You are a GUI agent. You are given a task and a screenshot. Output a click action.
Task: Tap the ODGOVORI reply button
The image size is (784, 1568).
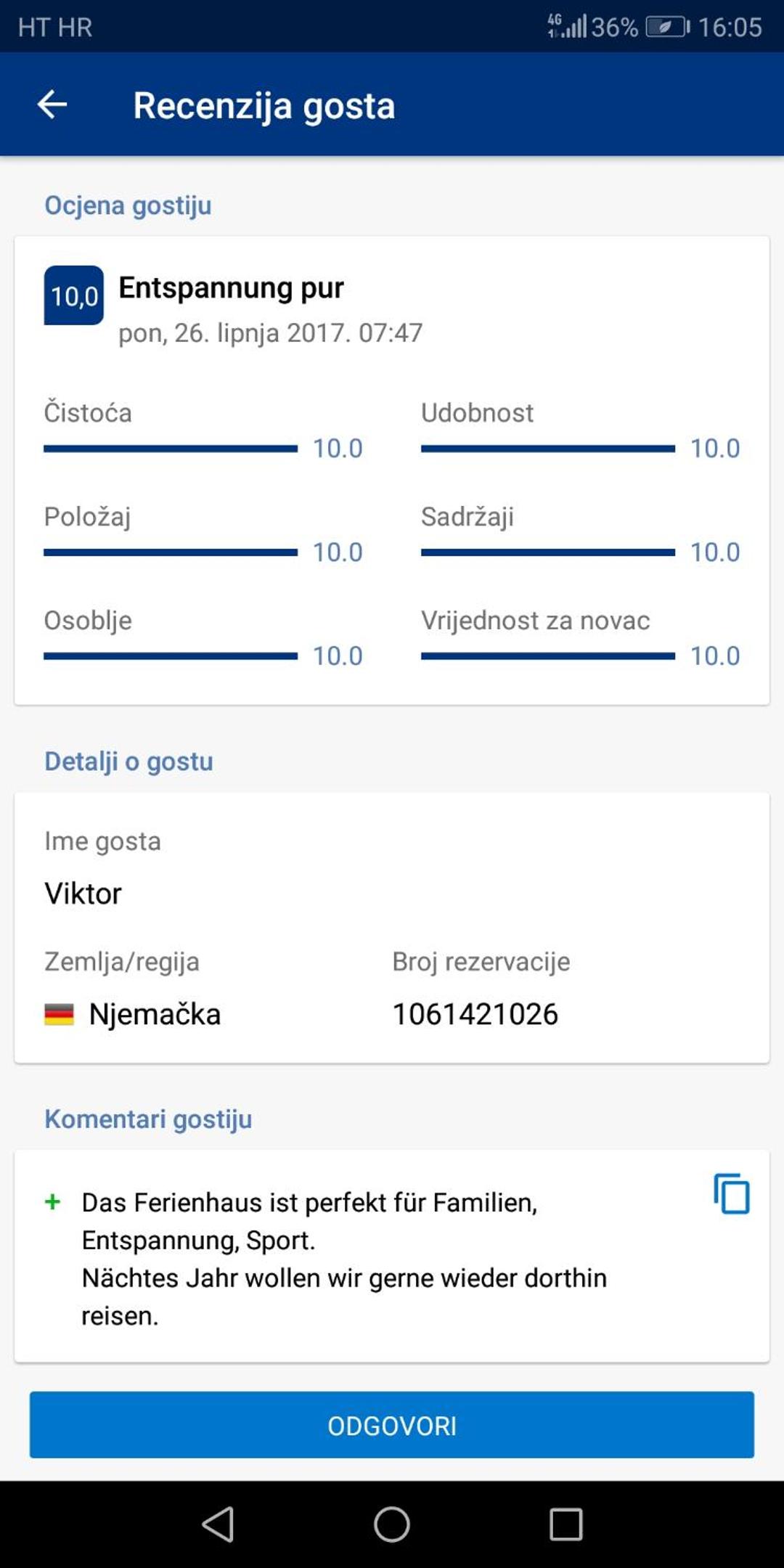point(392,1425)
